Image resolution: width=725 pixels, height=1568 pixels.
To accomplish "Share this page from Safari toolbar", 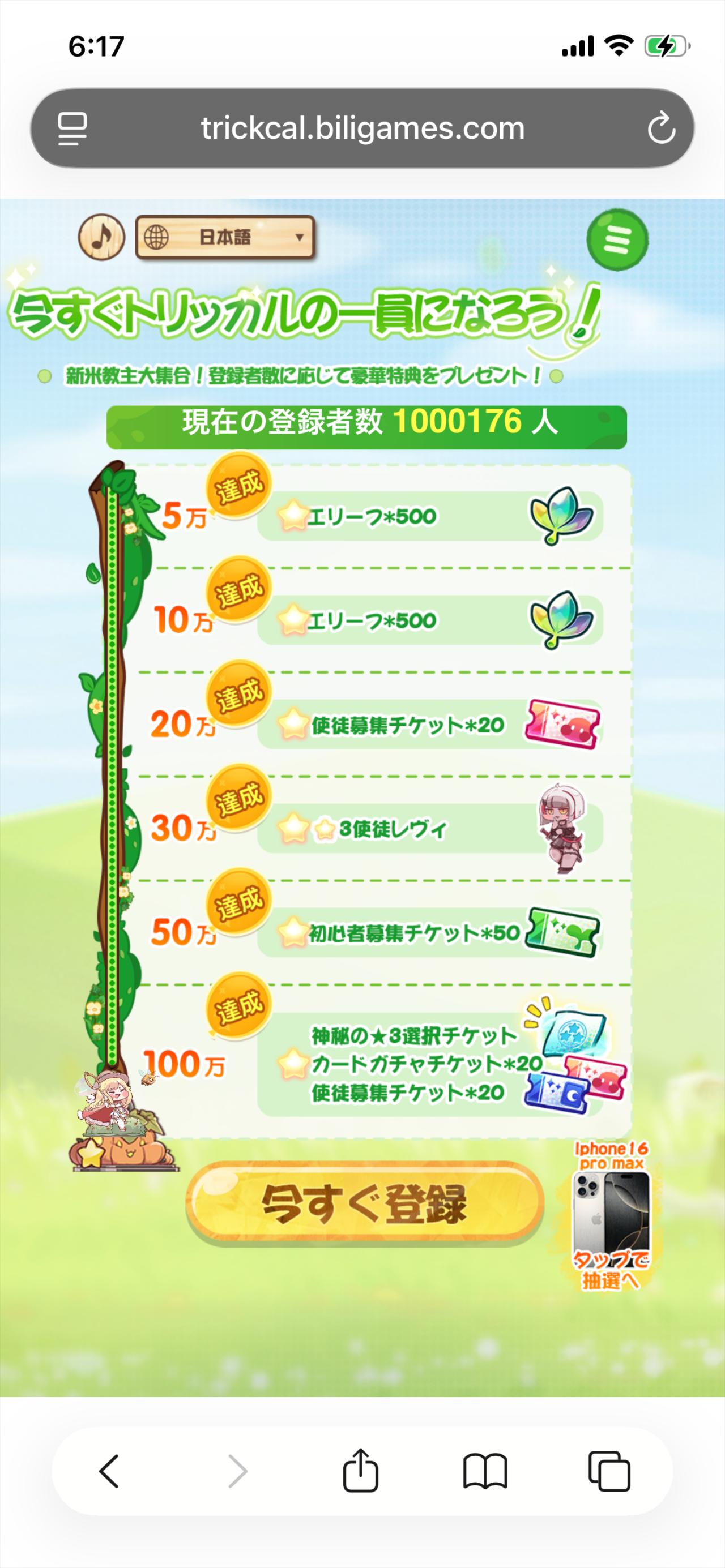I will point(361,1471).
